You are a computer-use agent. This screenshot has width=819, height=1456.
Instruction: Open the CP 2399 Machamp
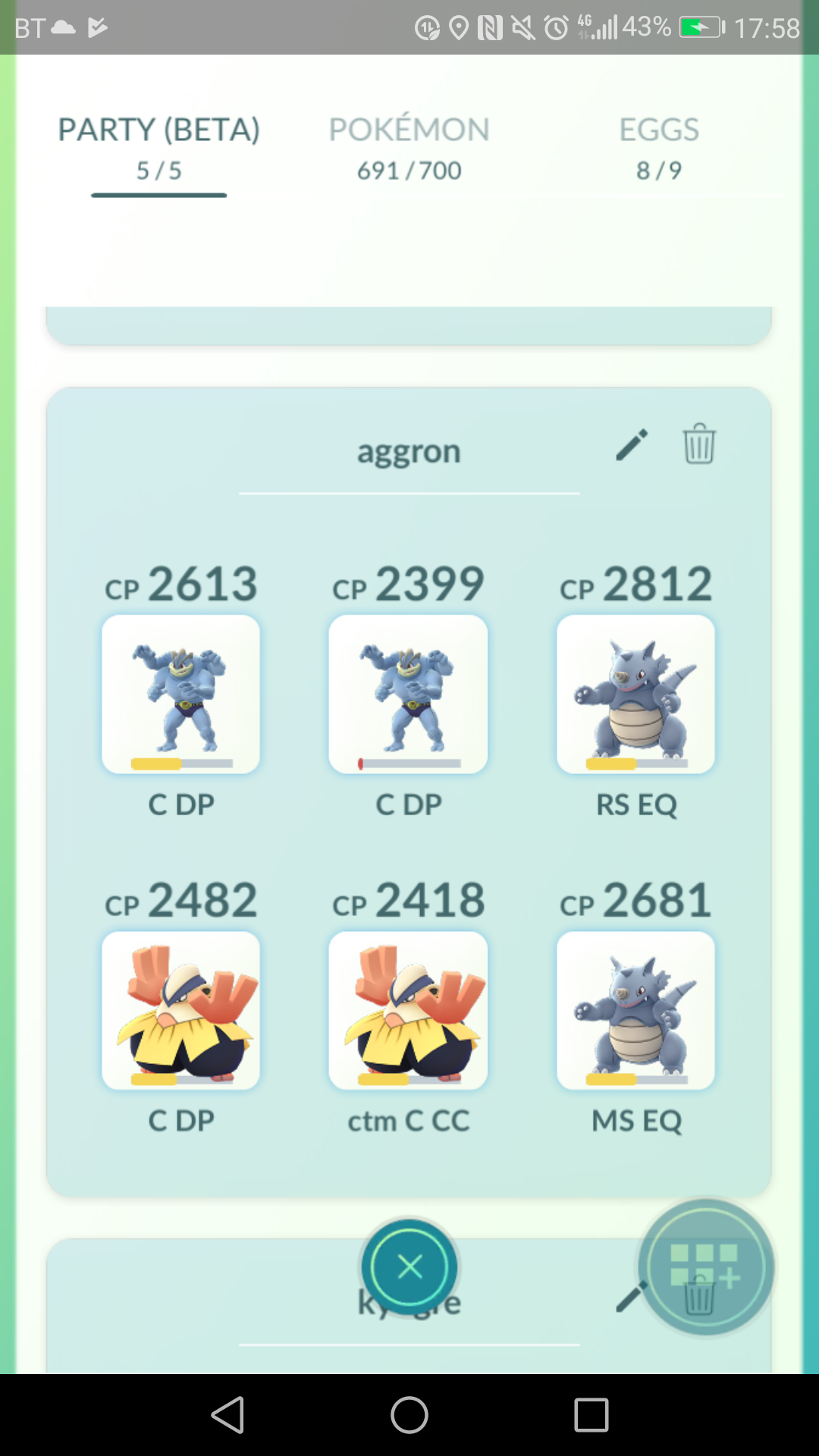(408, 694)
